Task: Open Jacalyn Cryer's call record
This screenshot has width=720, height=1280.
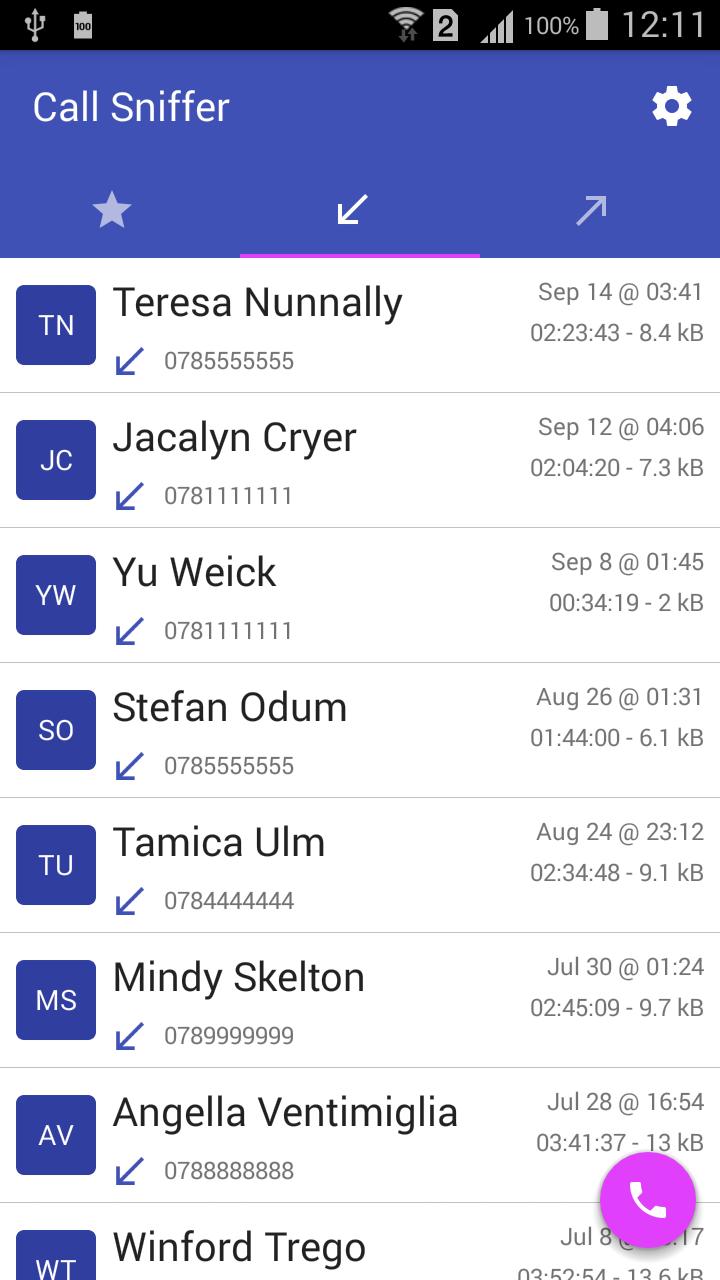Action: (300, 461)
